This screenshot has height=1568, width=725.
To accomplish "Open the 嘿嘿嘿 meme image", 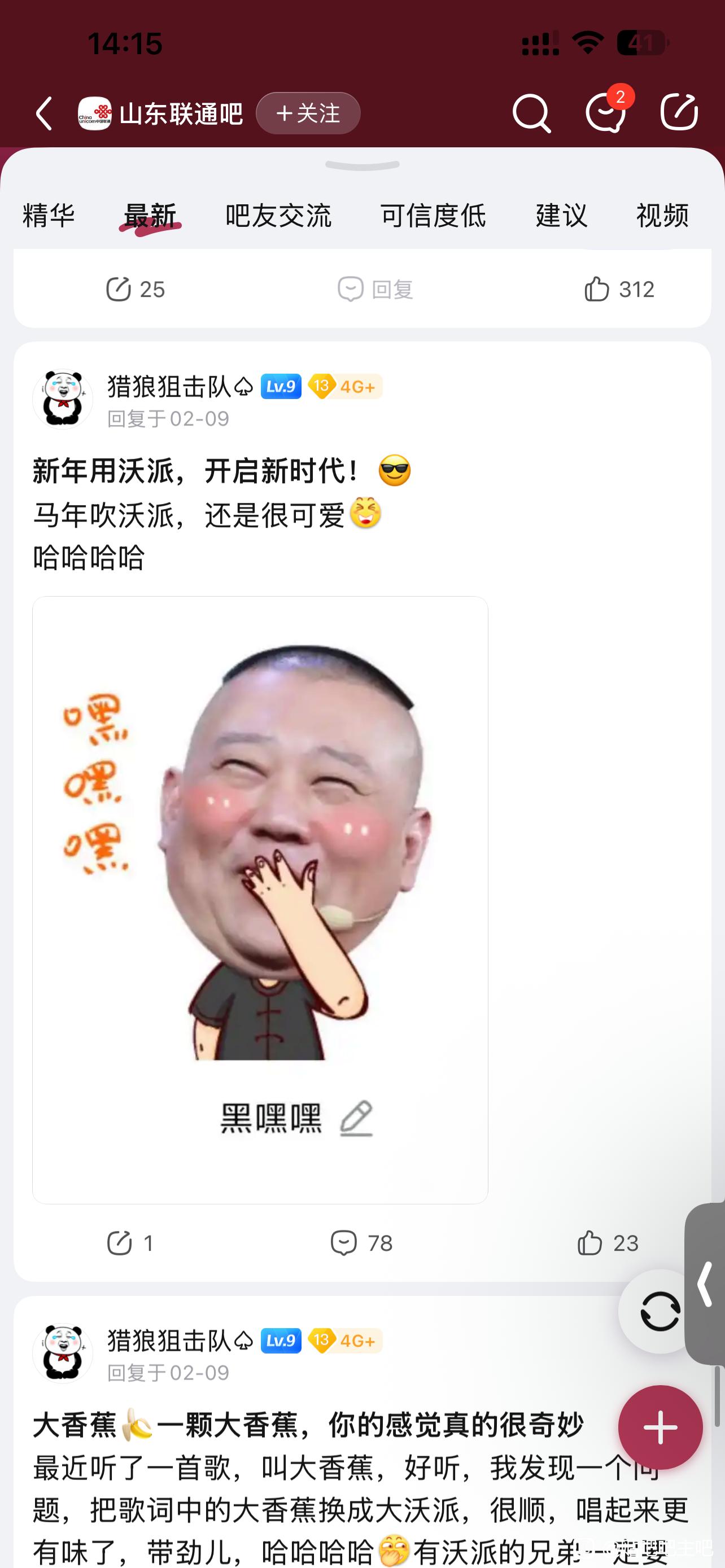I will click(x=260, y=900).
